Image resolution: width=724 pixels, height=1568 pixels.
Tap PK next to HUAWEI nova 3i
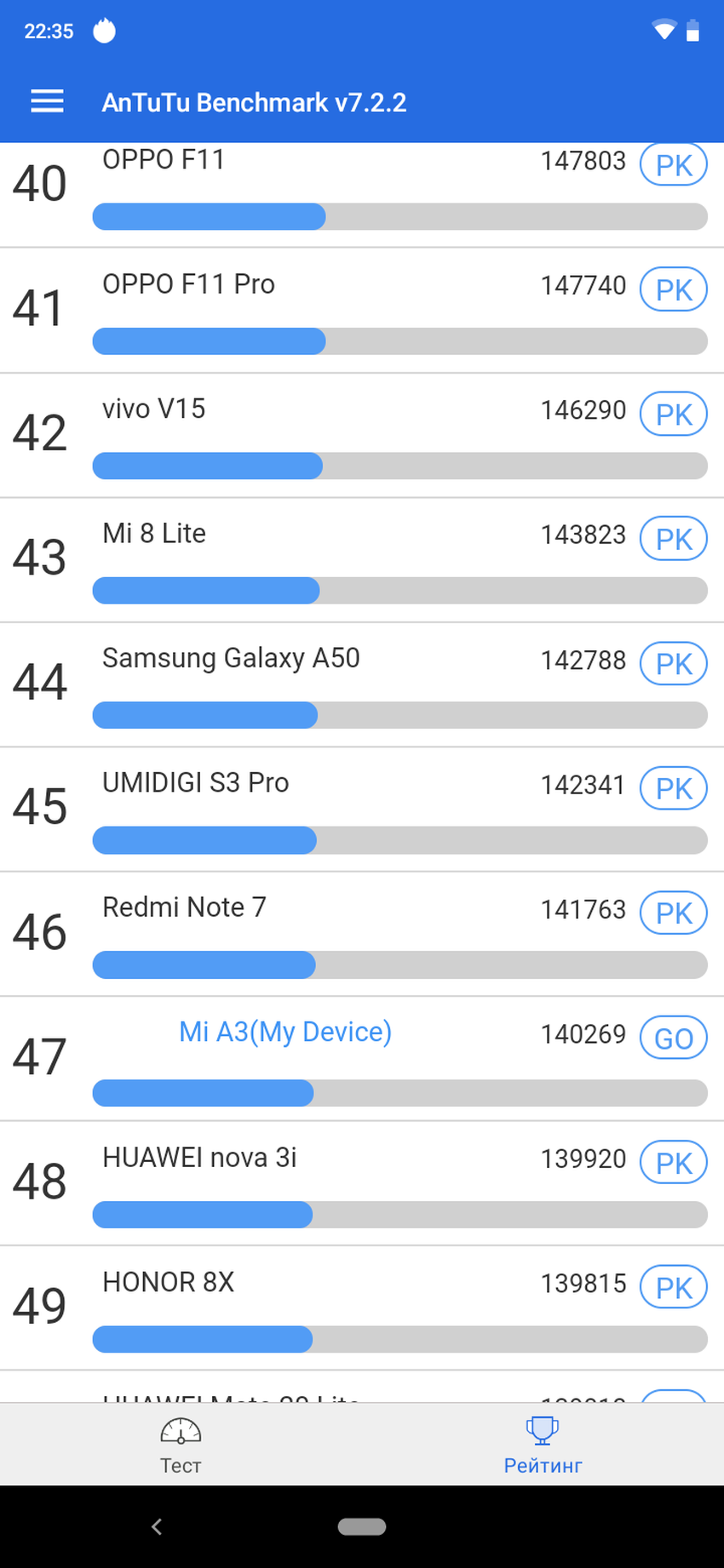click(673, 1163)
